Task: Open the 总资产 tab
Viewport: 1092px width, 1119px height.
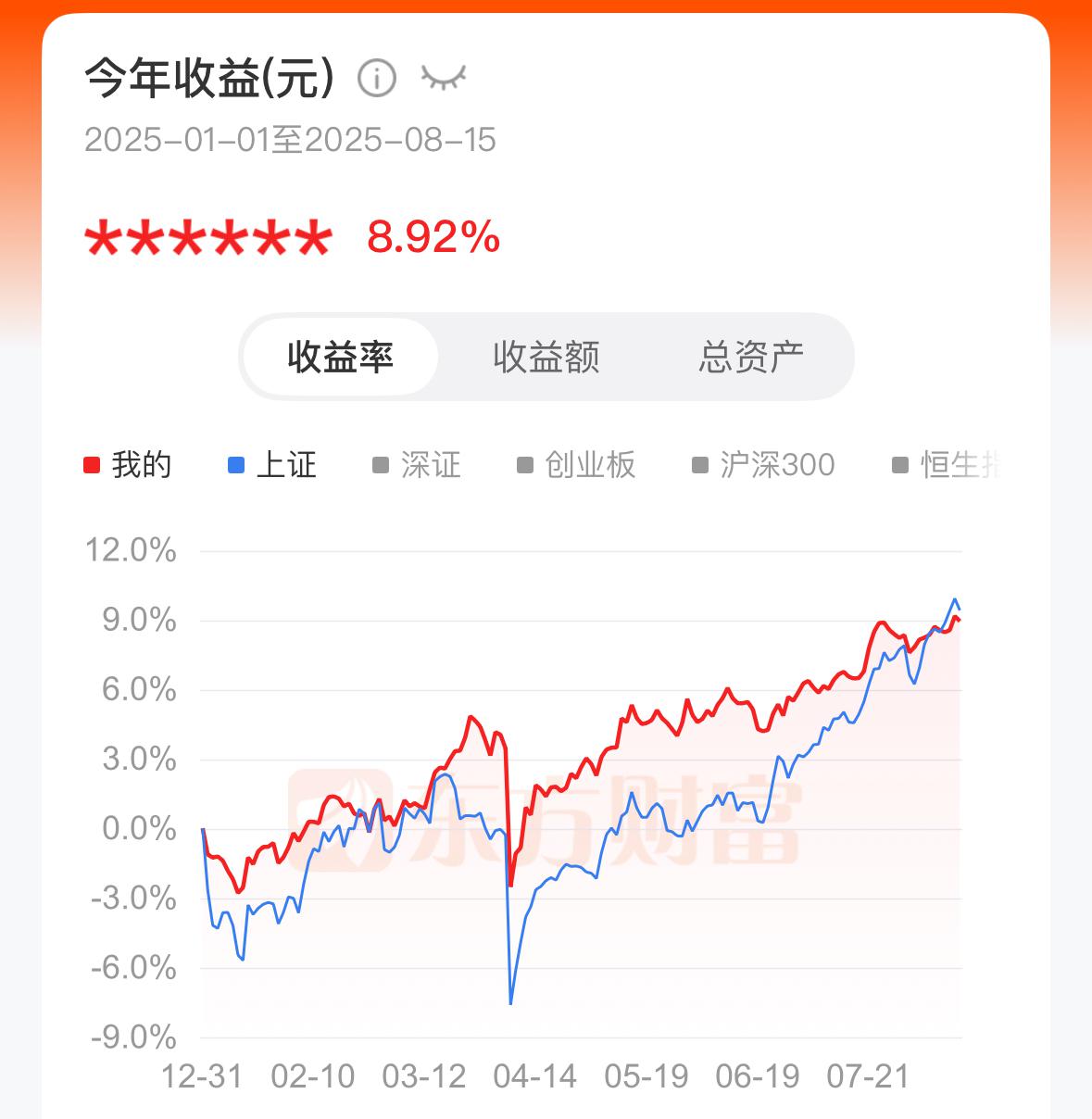Action: (x=750, y=357)
